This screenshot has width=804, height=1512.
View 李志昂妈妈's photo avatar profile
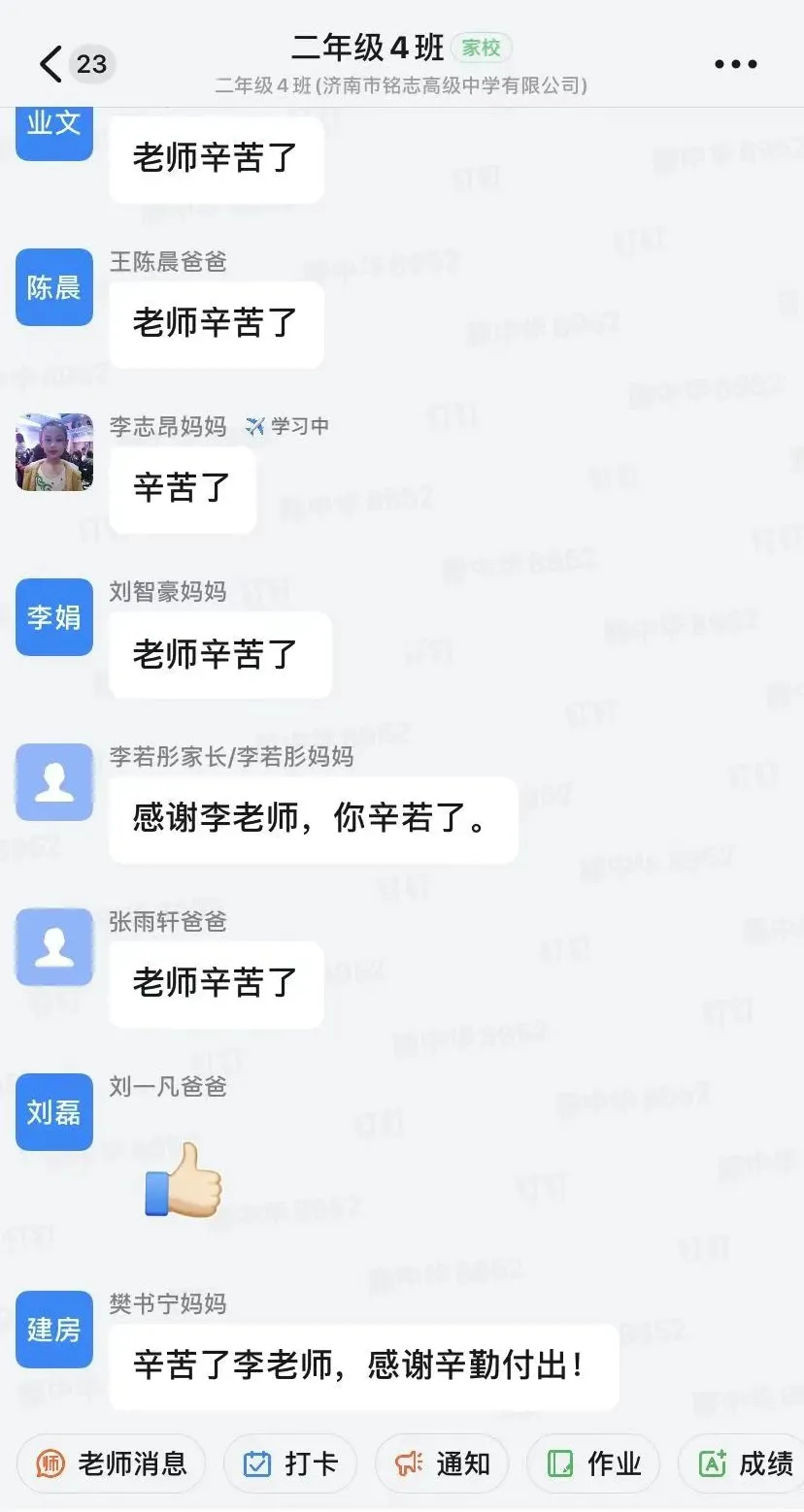(x=54, y=452)
